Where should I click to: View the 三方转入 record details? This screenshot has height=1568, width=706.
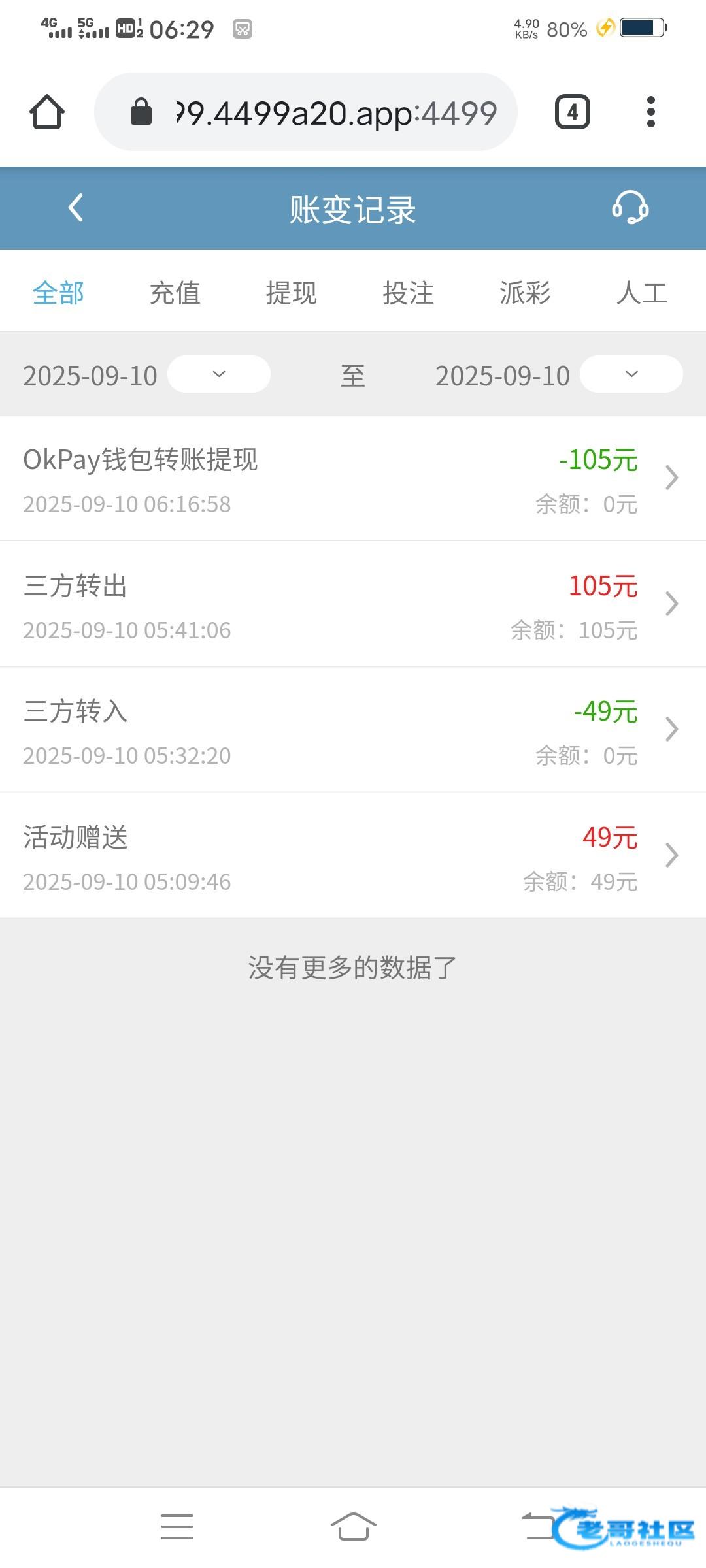click(x=353, y=730)
